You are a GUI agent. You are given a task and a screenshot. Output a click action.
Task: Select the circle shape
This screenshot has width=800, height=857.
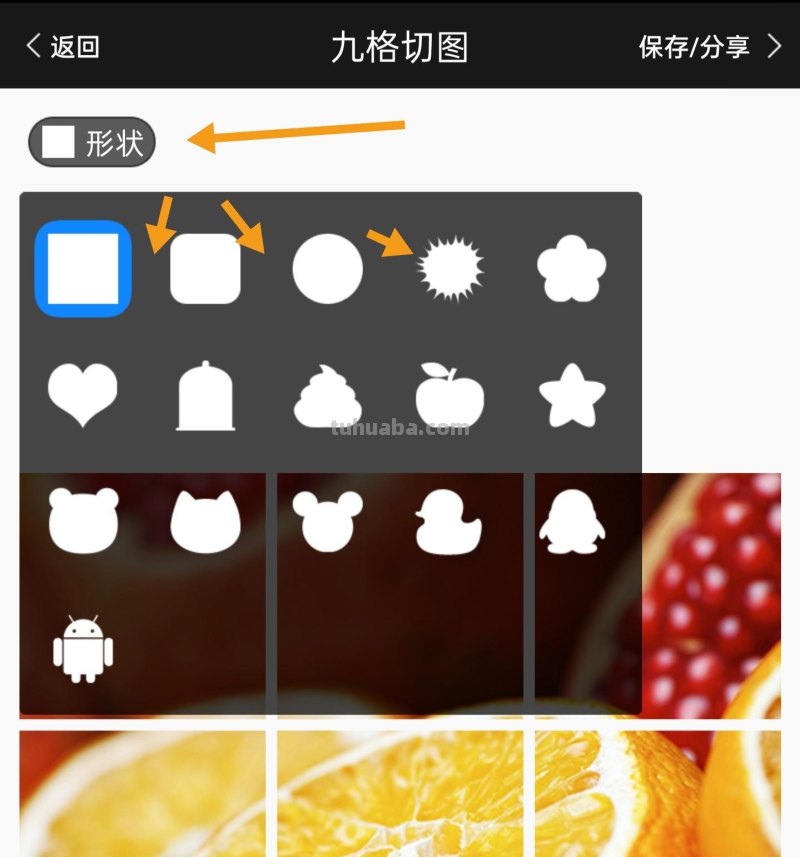point(330,268)
